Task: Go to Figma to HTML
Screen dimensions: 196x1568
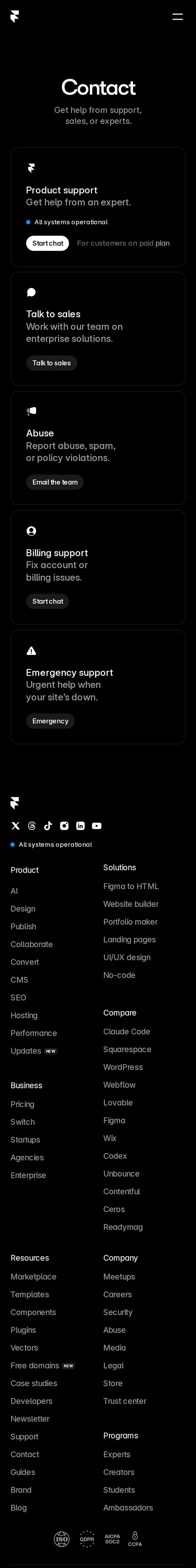Action: click(x=131, y=886)
